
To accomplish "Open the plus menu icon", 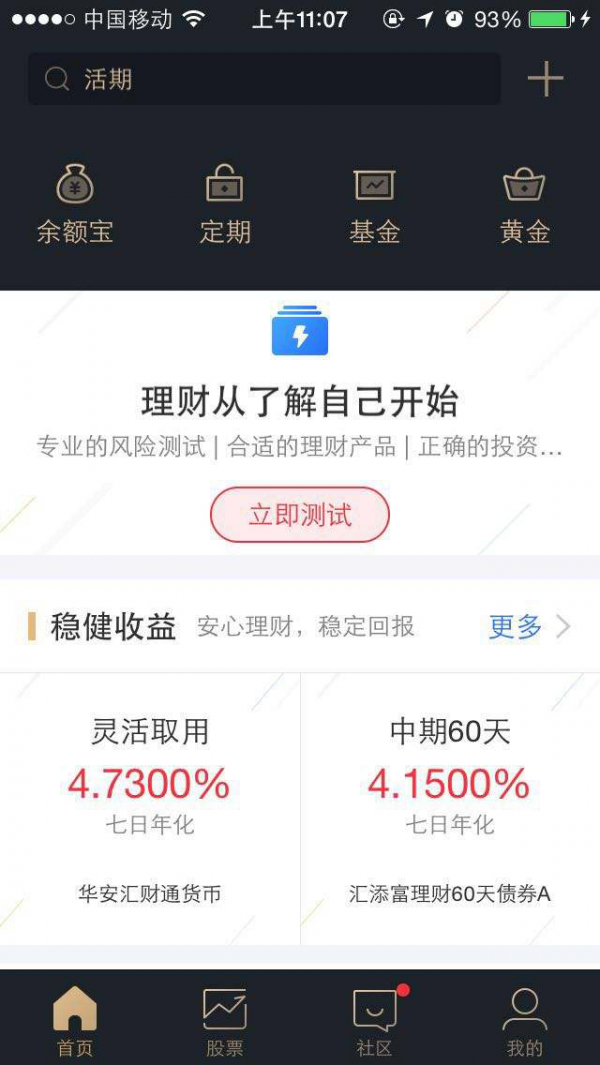I will tap(545, 79).
